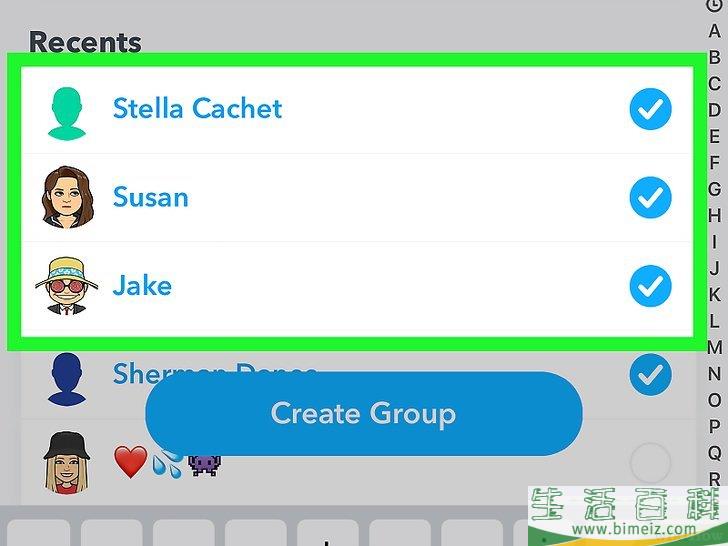
Task: Select the friend with heart emoji name
Action: [x=650, y=463]
